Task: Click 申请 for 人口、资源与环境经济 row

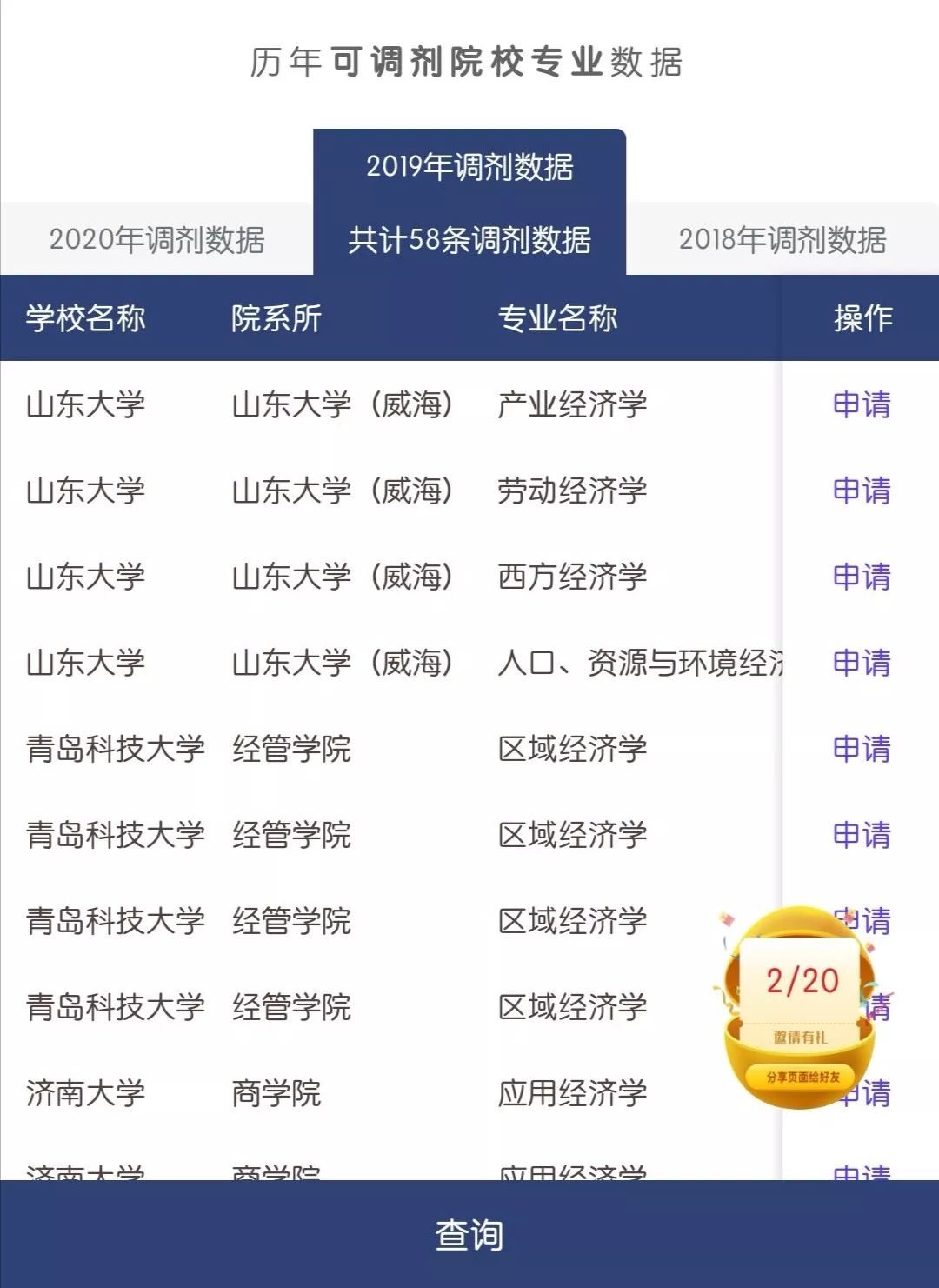Action: click(x=862, y=661)
